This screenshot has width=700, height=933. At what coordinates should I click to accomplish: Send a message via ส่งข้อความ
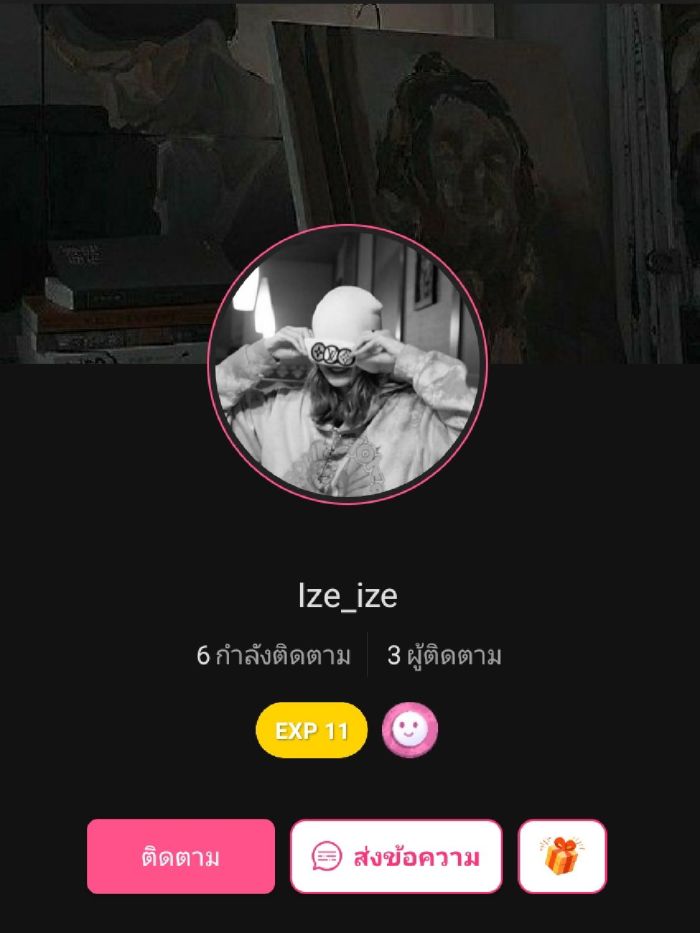point(396,857)
